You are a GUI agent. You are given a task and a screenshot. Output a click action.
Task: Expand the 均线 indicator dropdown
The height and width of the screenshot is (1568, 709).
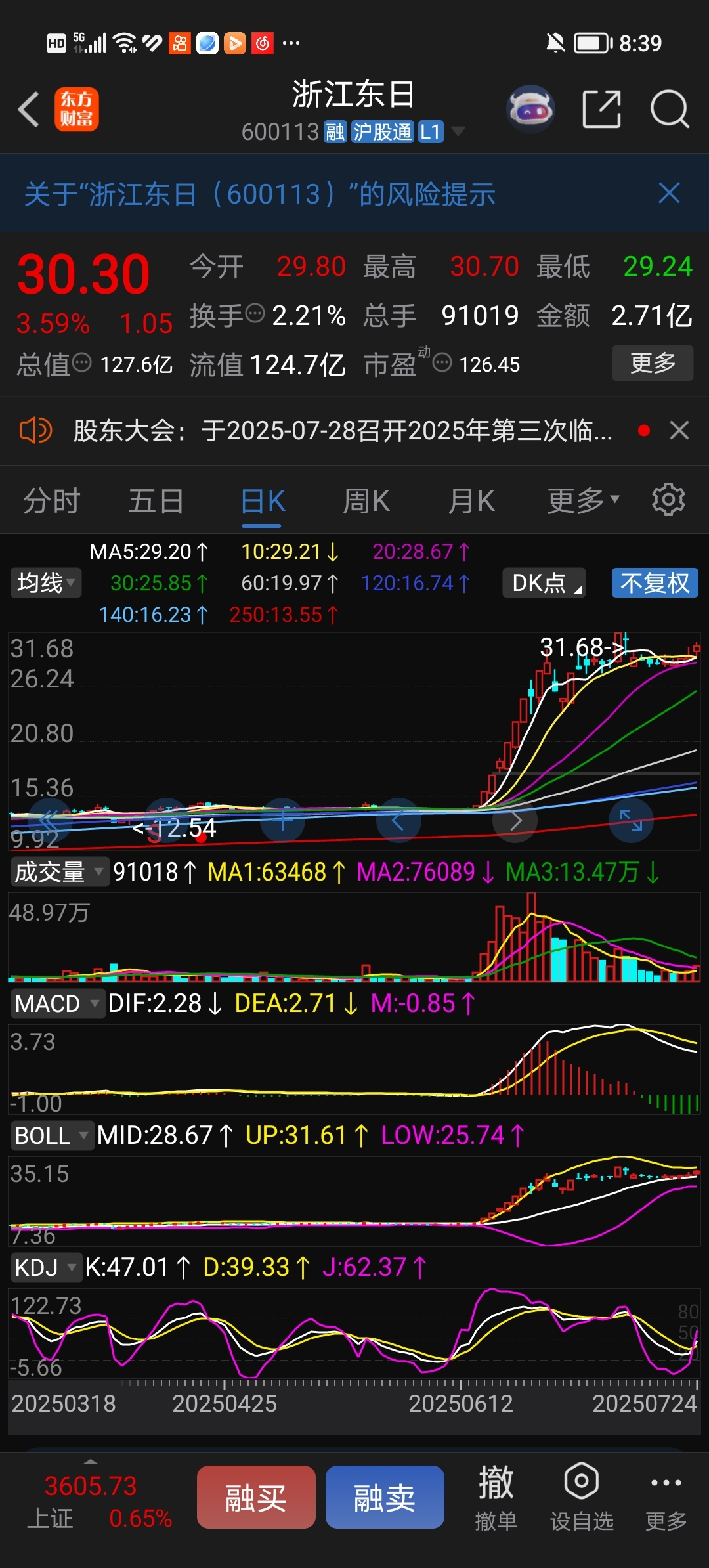[x=46, y=583]
